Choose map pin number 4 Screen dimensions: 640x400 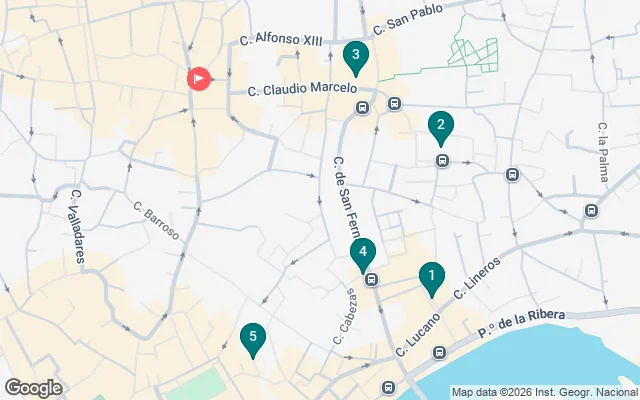click(x=363, y=253)
